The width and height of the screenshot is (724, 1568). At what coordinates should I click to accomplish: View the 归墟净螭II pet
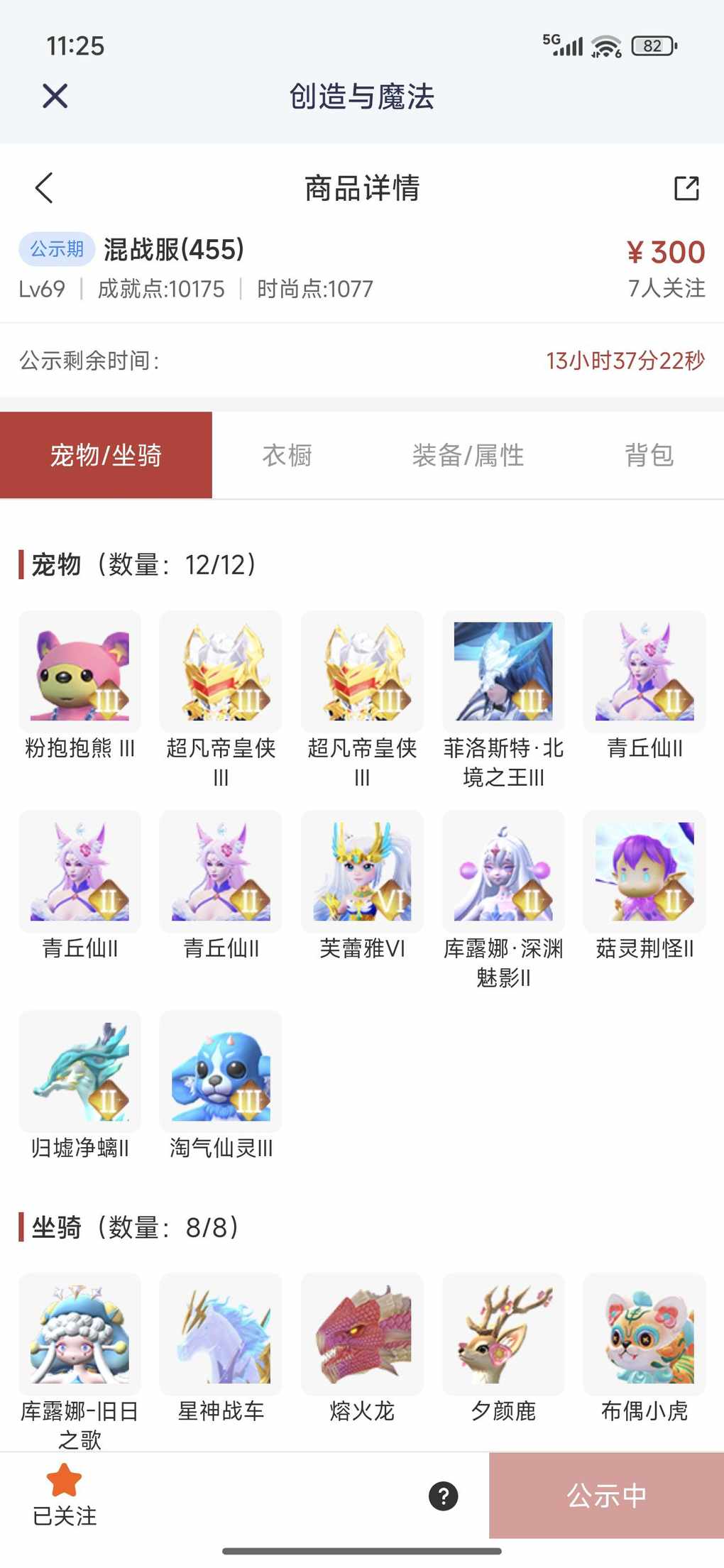tap(79, 1072)
